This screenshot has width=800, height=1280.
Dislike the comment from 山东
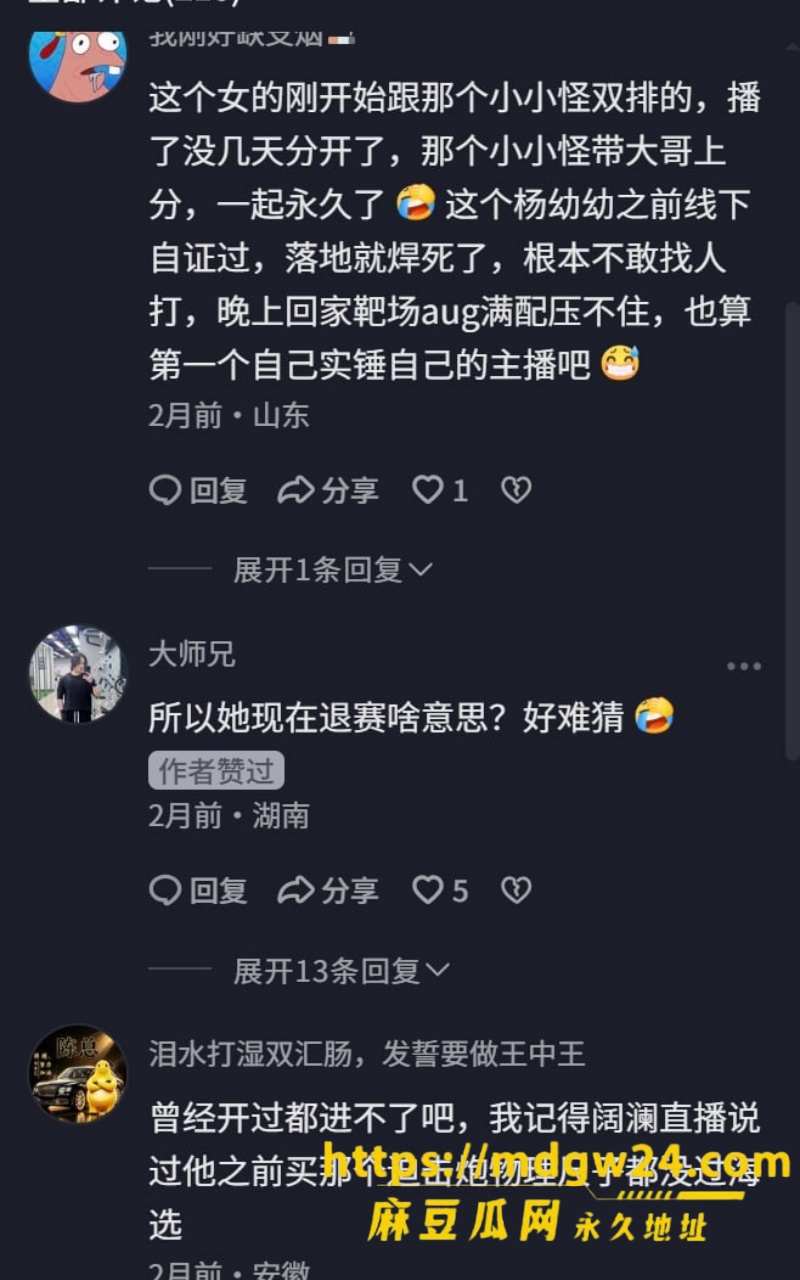coord(516,490)
